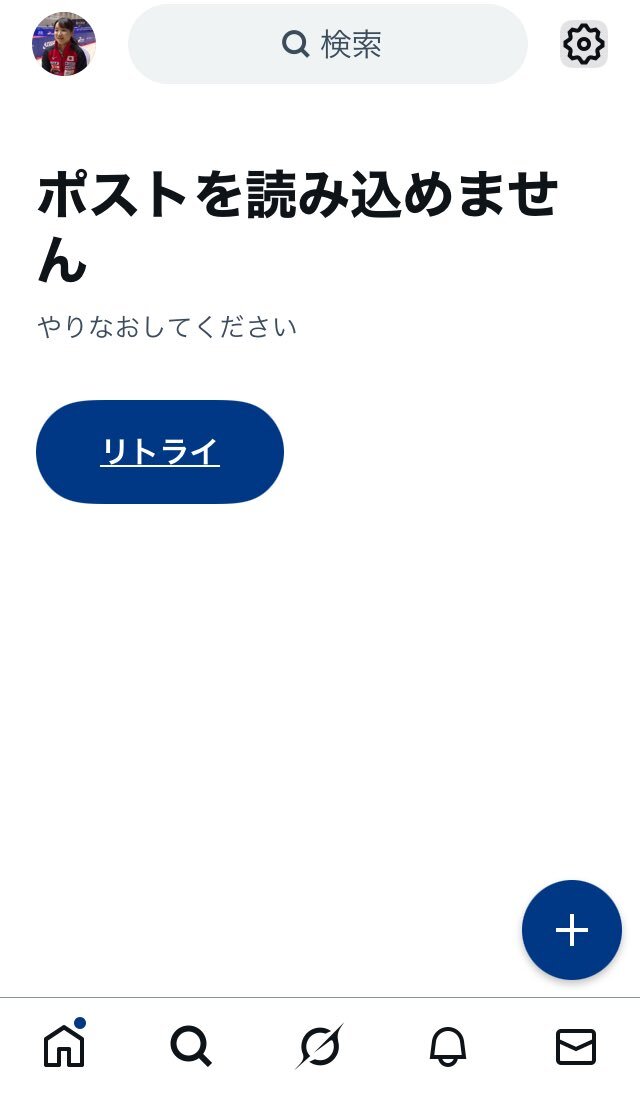Open the notifications bell
This screenshot has width=640, height=1096.
tap(448, 1047)
